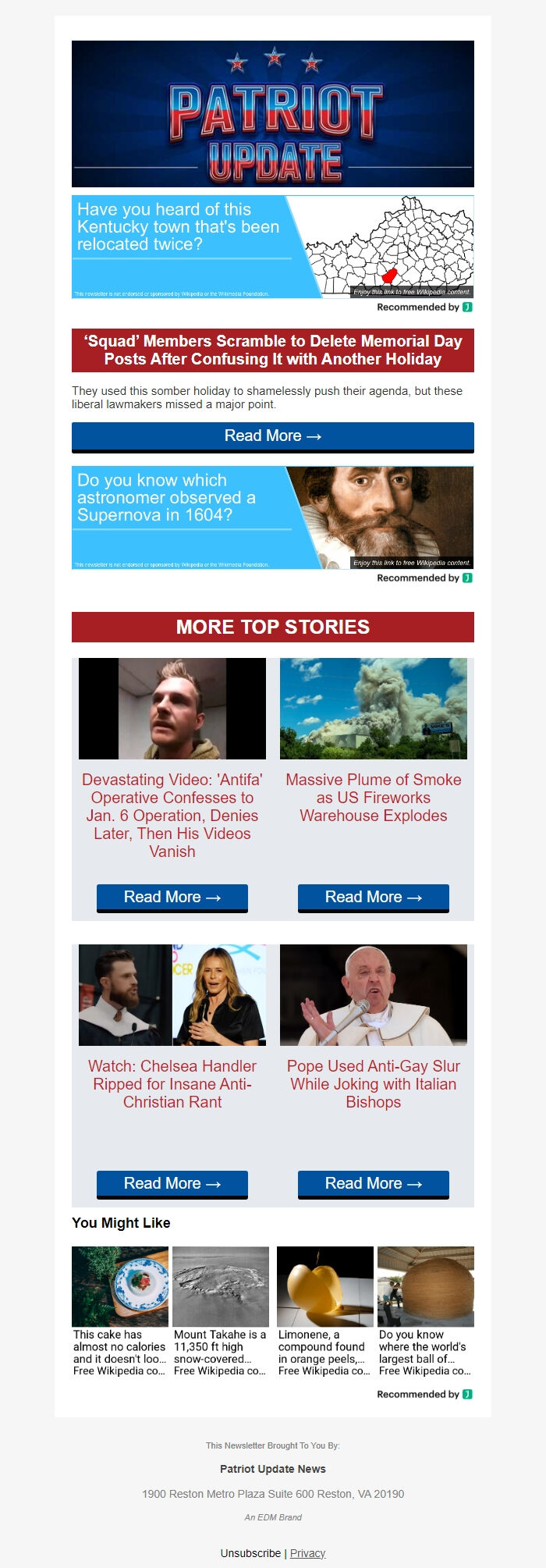Unsubscribe from this newsletter

click(x=250, y=1553)
